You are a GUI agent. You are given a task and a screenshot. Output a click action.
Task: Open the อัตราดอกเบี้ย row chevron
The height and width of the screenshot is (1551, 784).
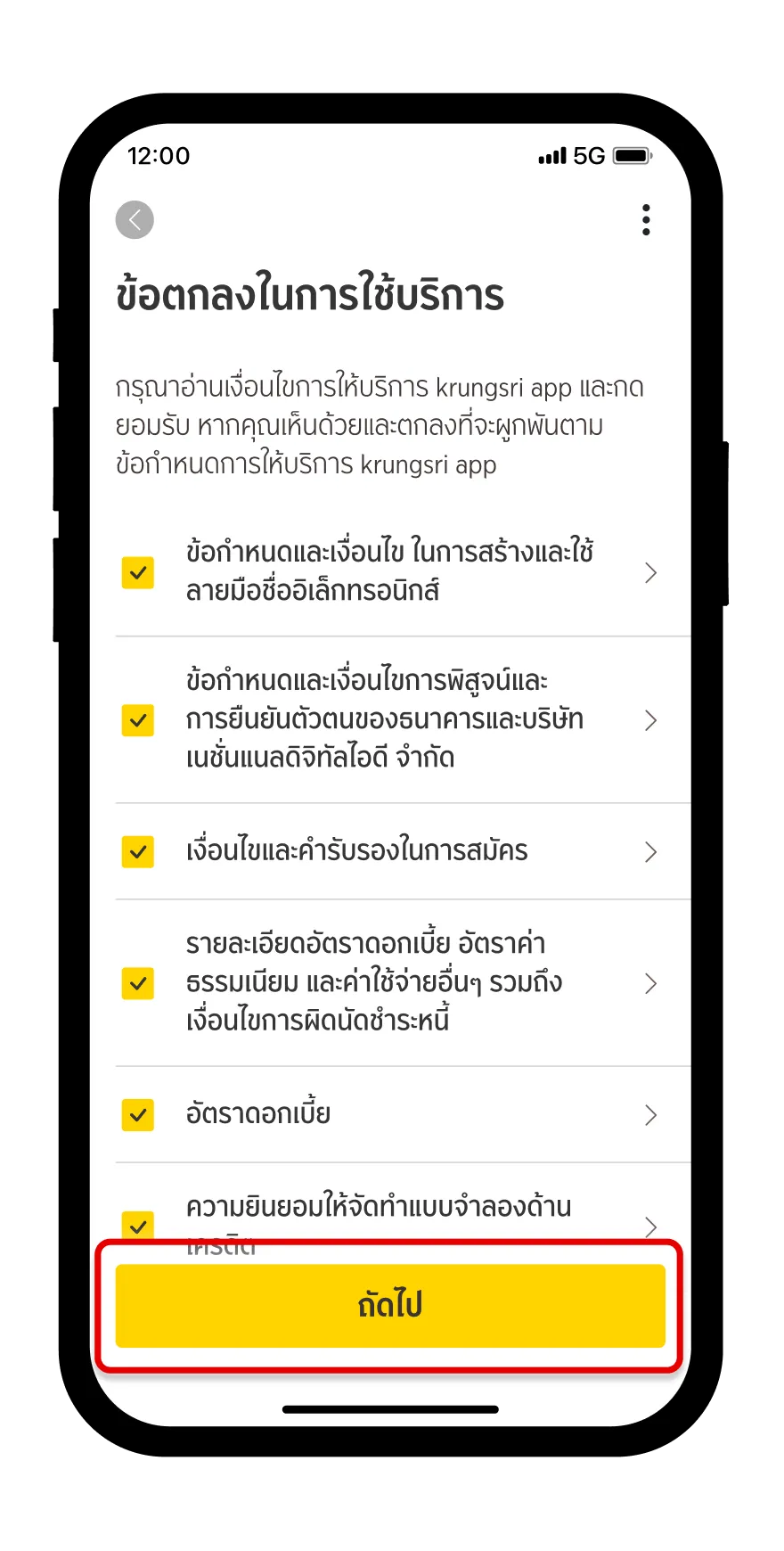pos(650,1115)
